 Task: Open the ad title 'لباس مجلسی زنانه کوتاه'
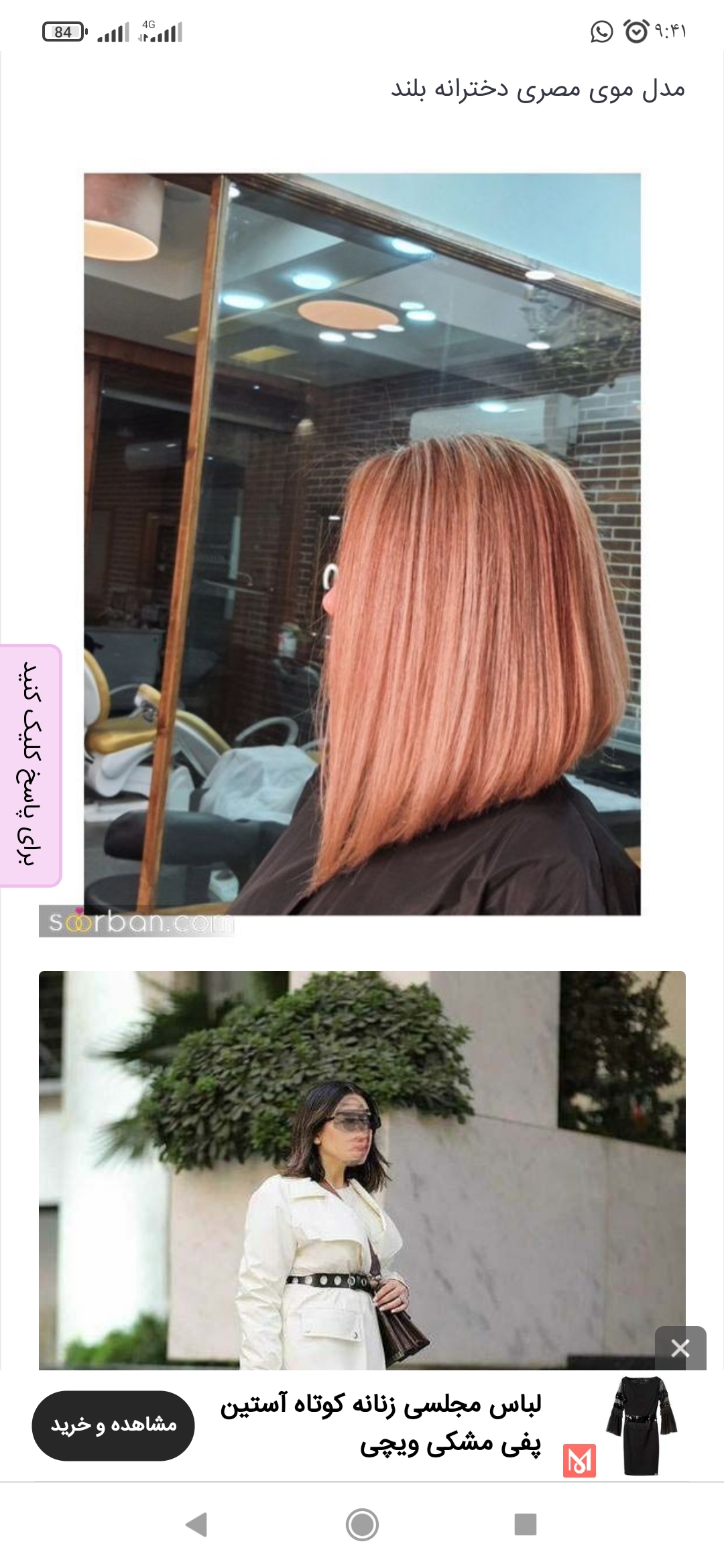(x=381, y=1424)
